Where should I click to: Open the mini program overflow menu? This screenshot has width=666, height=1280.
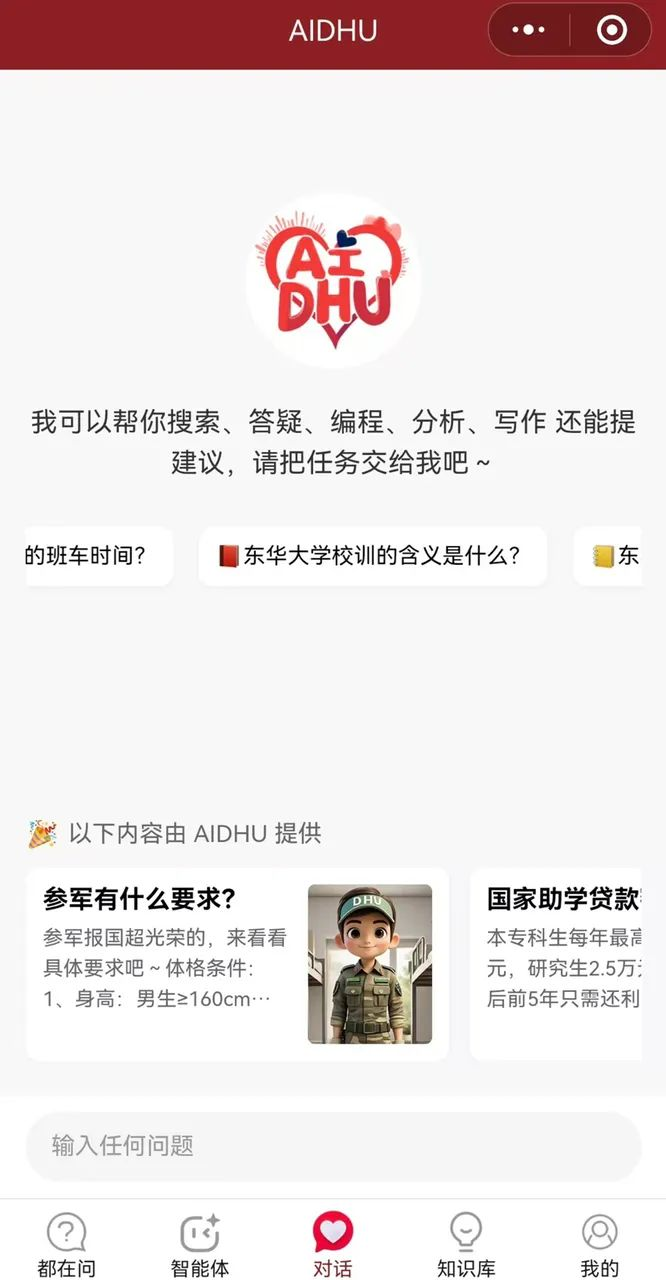click(528, 30)
